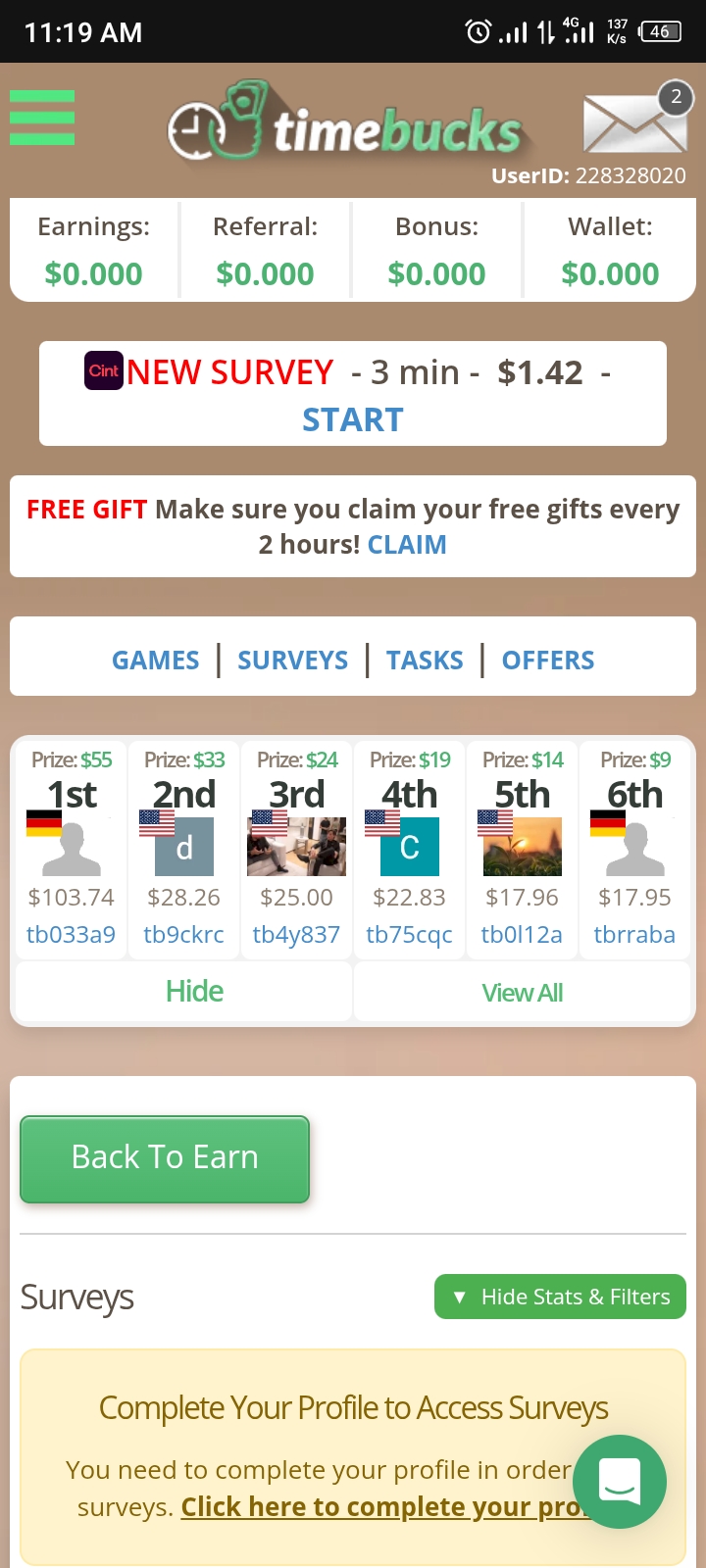Open the GAMES section
The image size is (706, 1568).
pos(155,661)
